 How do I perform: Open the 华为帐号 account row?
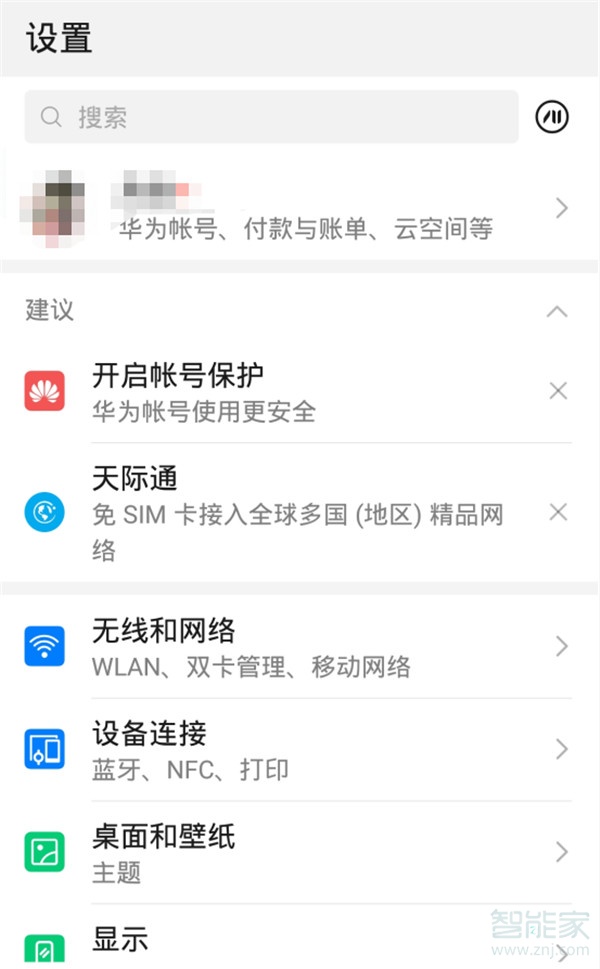pos(300,208)
